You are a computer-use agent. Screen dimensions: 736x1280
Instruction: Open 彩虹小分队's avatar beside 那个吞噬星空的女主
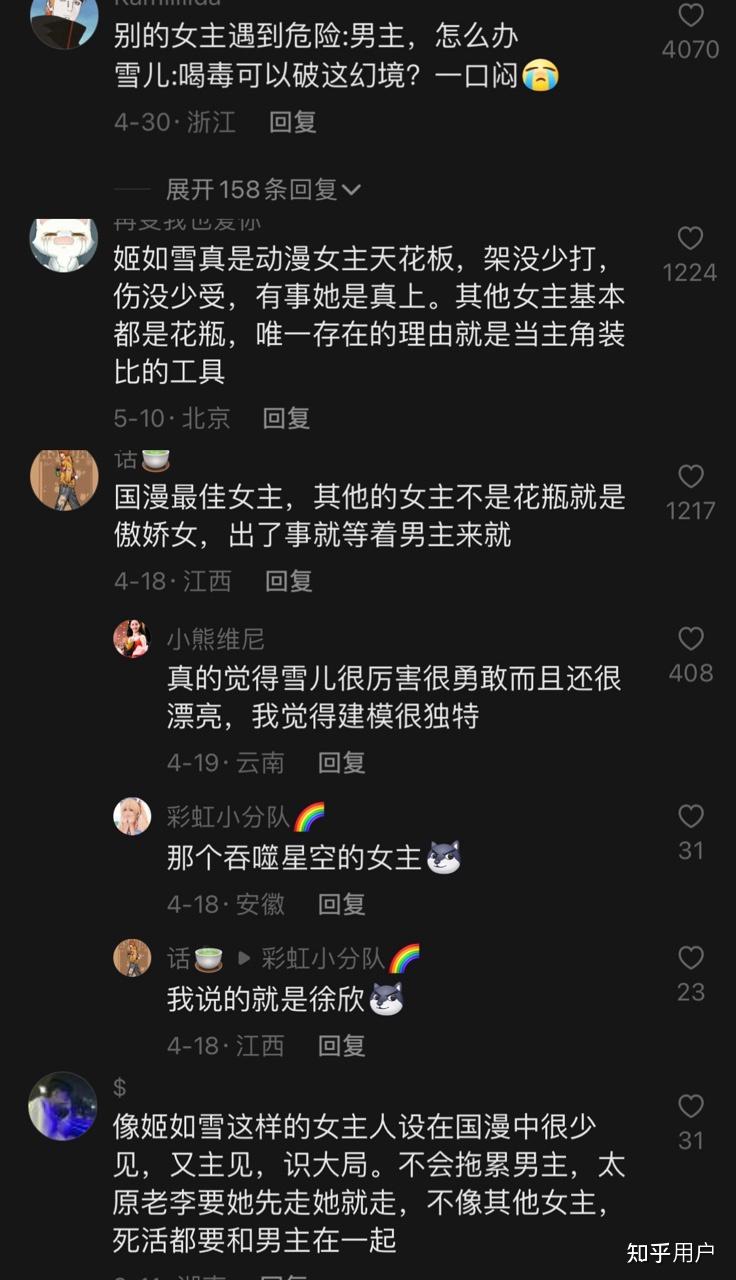[132, 816]
